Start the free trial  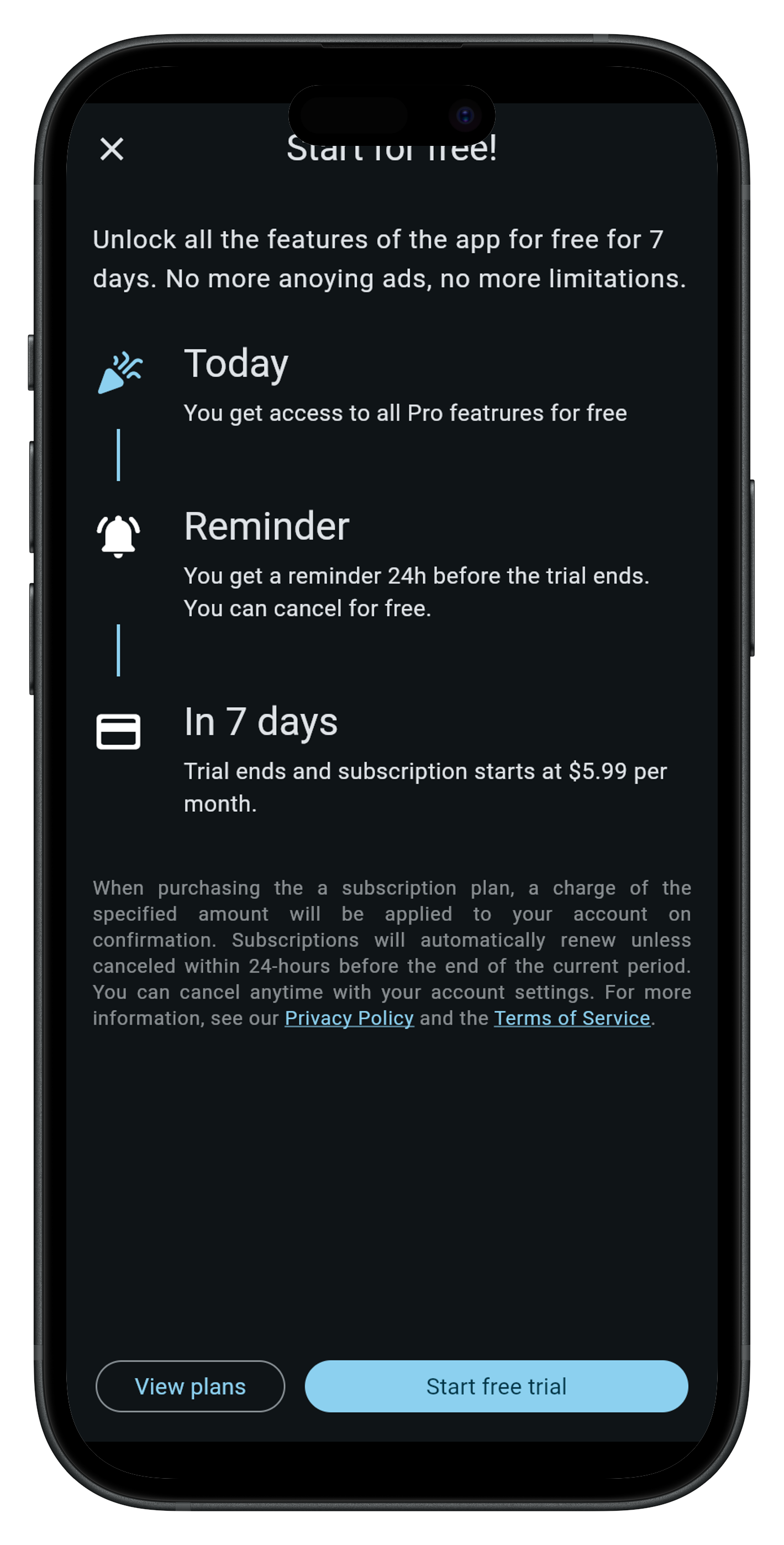click(496, 1386)
